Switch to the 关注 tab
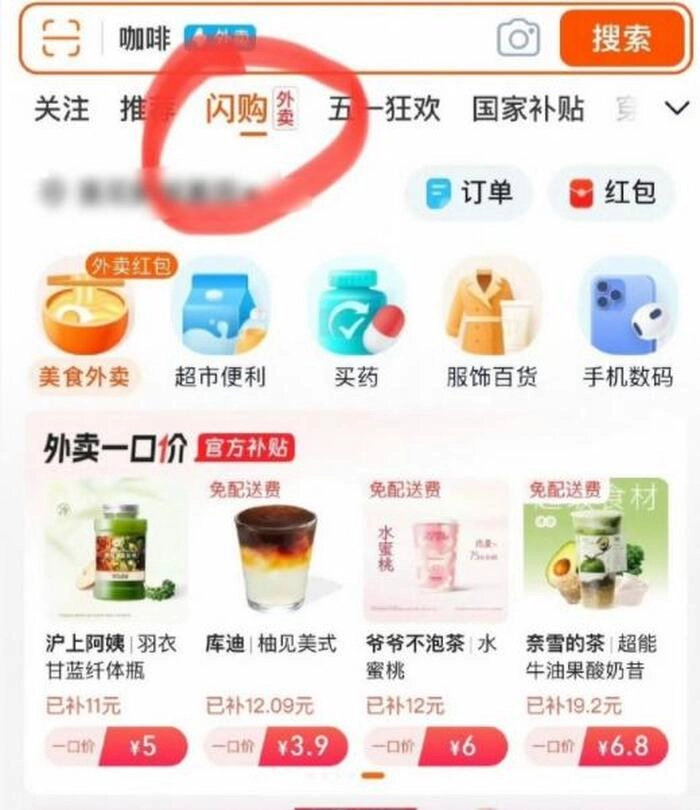The image size is (700, 810). (61, 109)
